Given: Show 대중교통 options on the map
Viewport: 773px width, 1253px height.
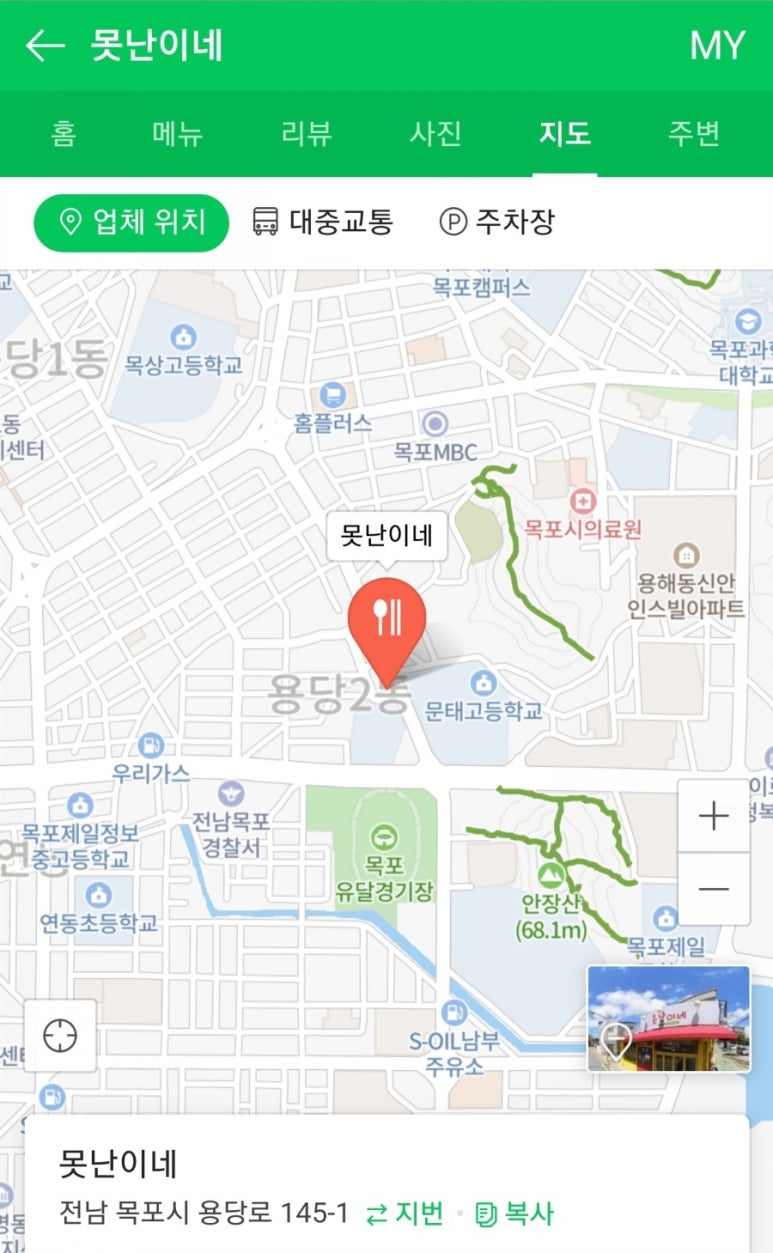Looking at the screenshot, I should 322,222.
